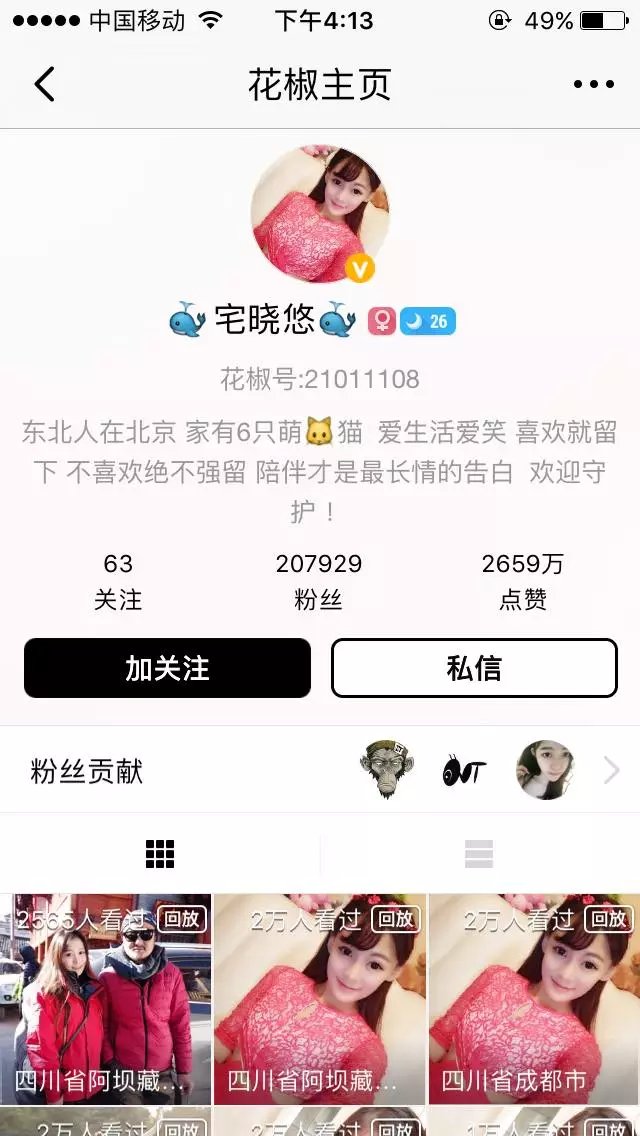Open the 粉丝贡献 fan contribution row

click(320, 770)
